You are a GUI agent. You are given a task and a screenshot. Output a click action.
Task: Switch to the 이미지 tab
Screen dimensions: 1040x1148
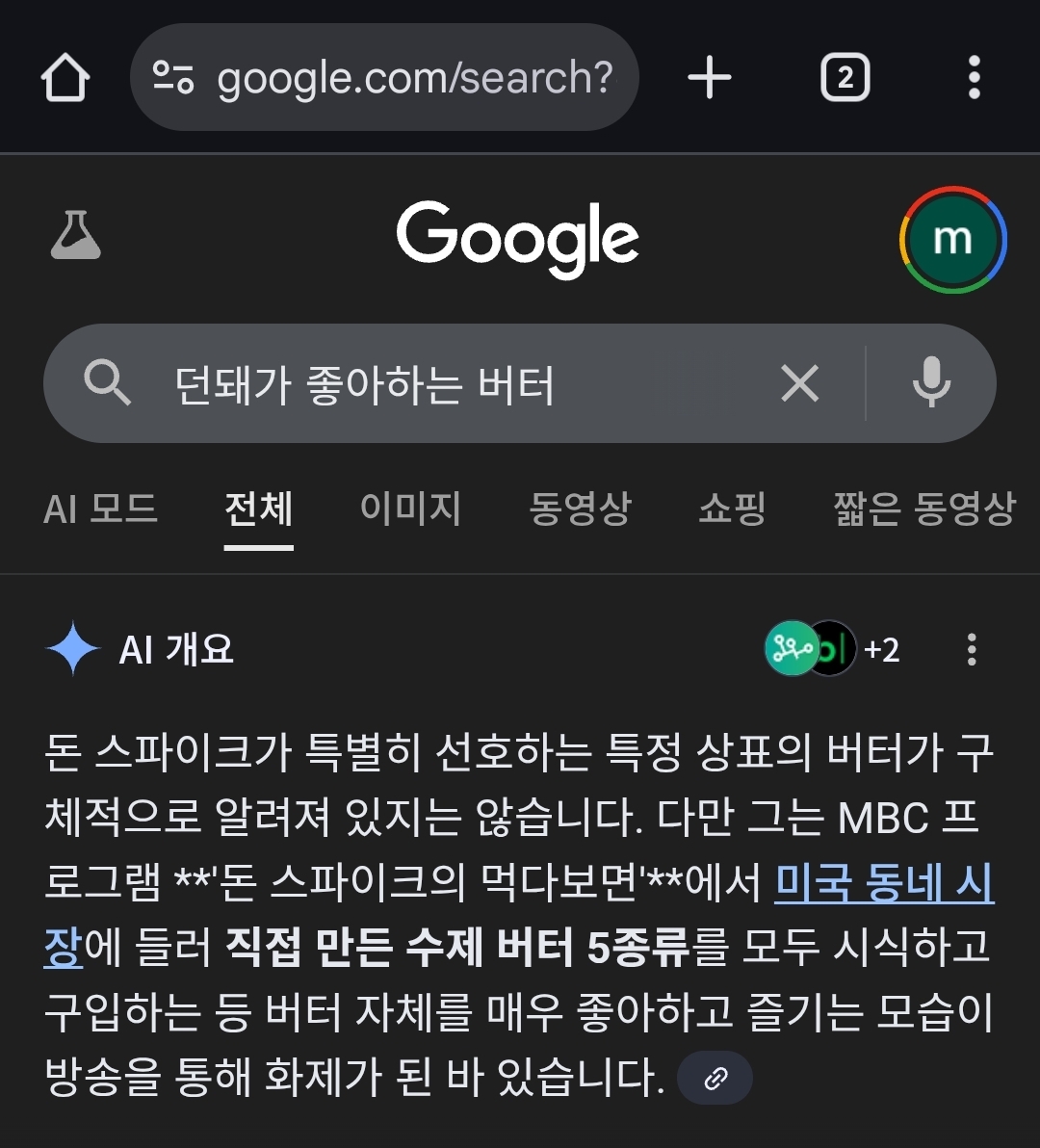(x=410, y=509)
